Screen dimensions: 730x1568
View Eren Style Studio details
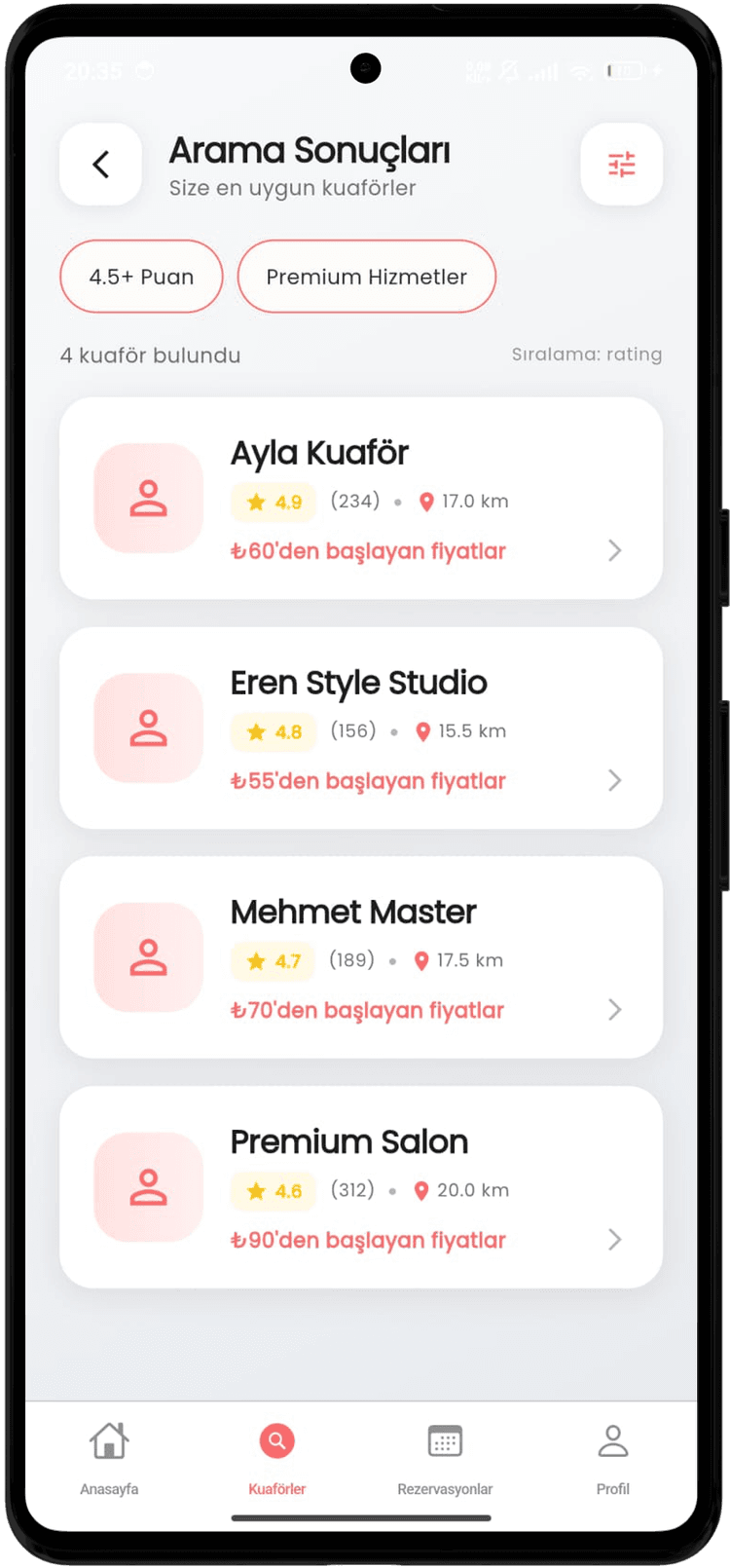(x=361, y=728)
